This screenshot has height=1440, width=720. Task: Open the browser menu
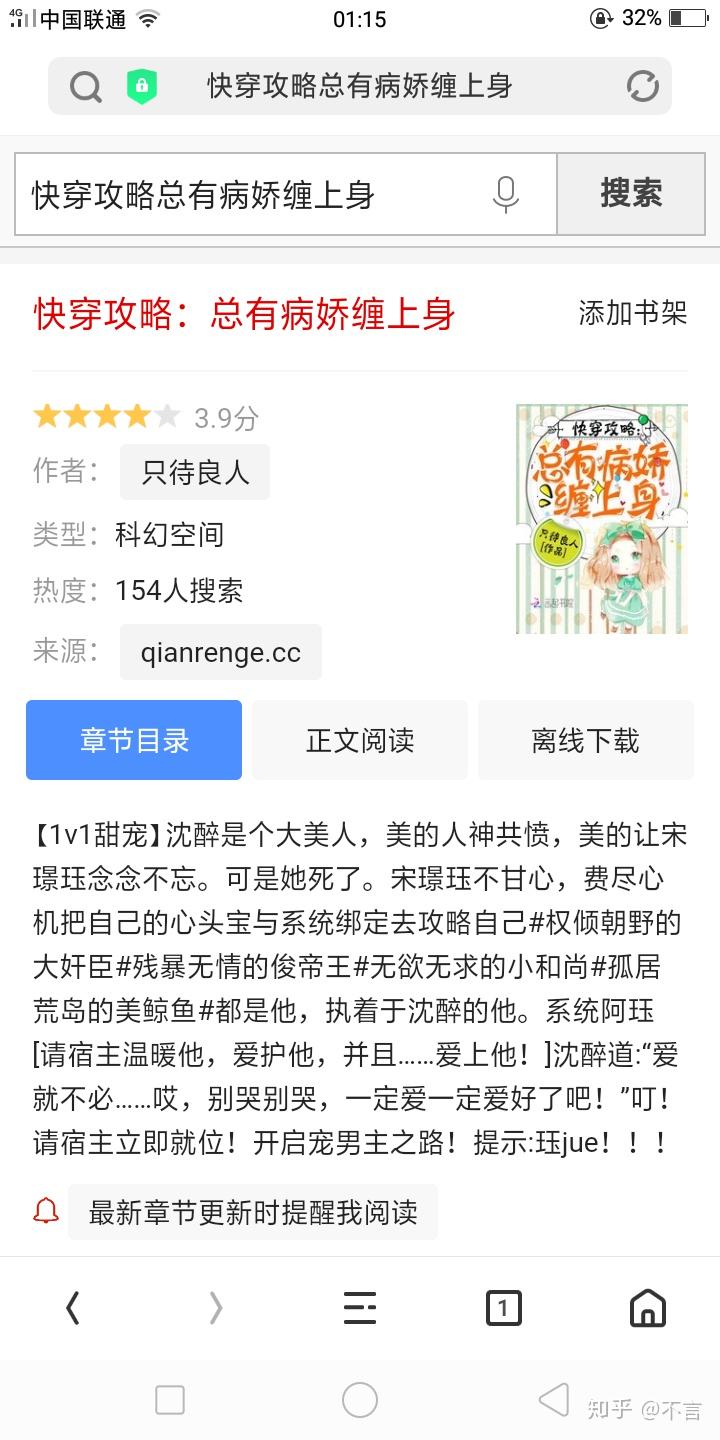[360, 1307]
